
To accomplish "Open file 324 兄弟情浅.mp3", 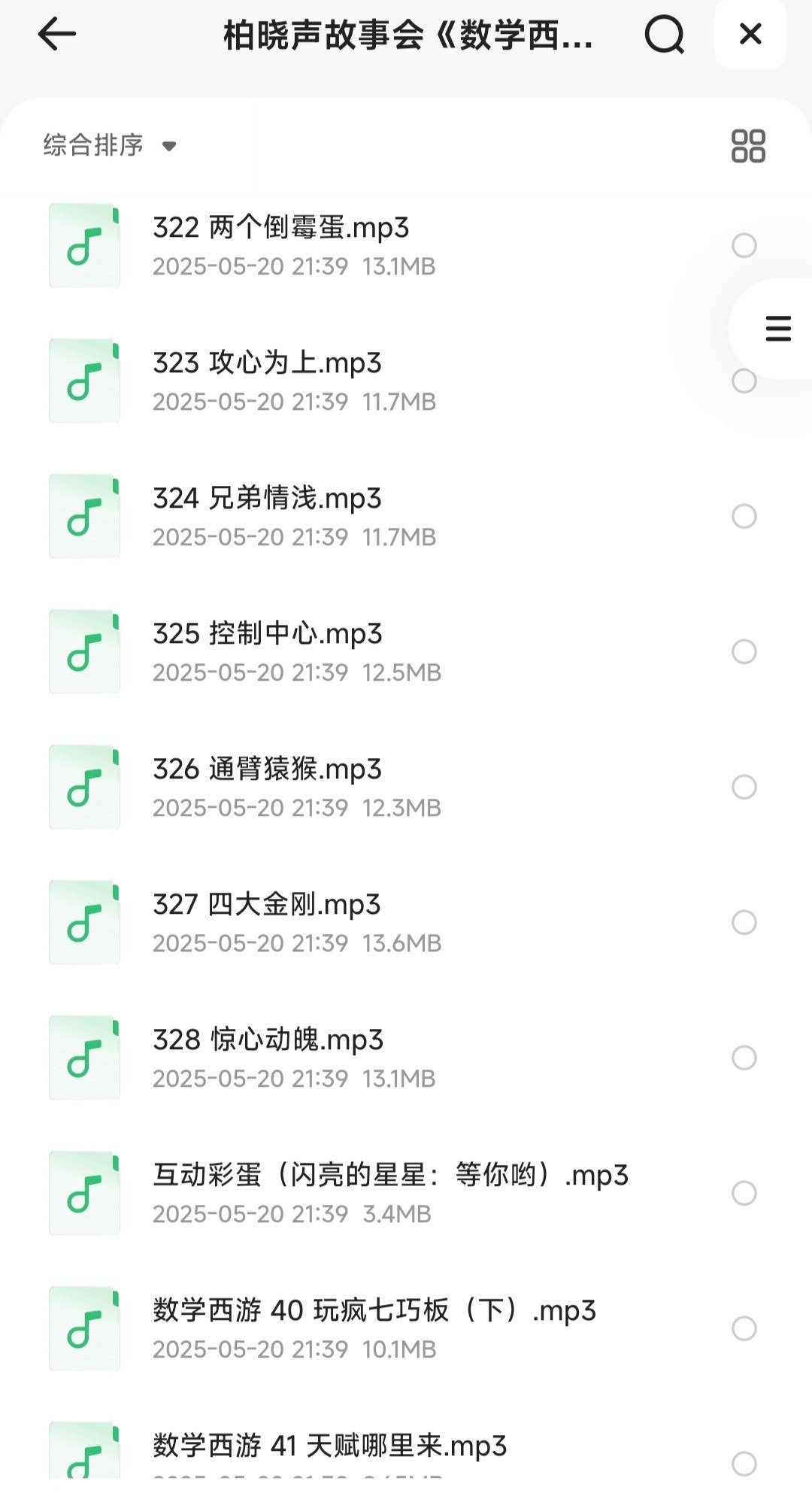I will pos(267,499).
